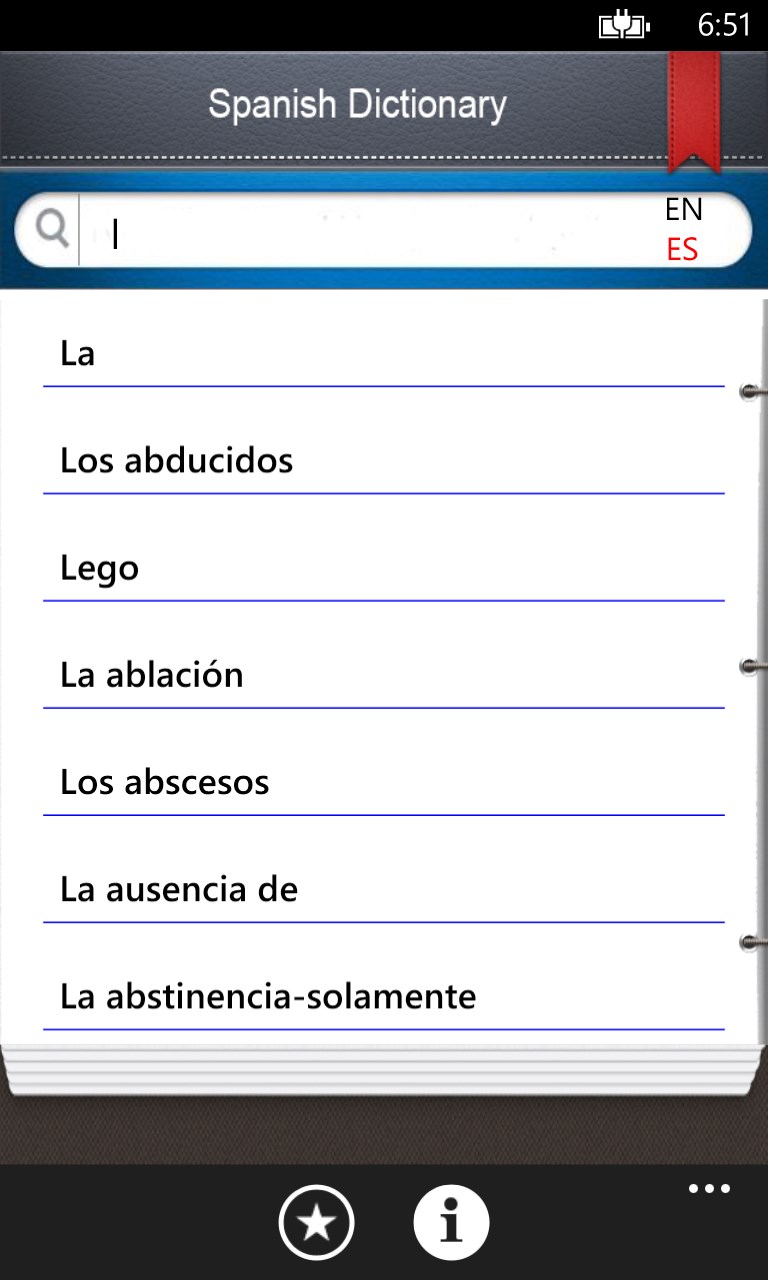Open the info screen via the i icon
768x1280 pixels.
pos(451,1221)
